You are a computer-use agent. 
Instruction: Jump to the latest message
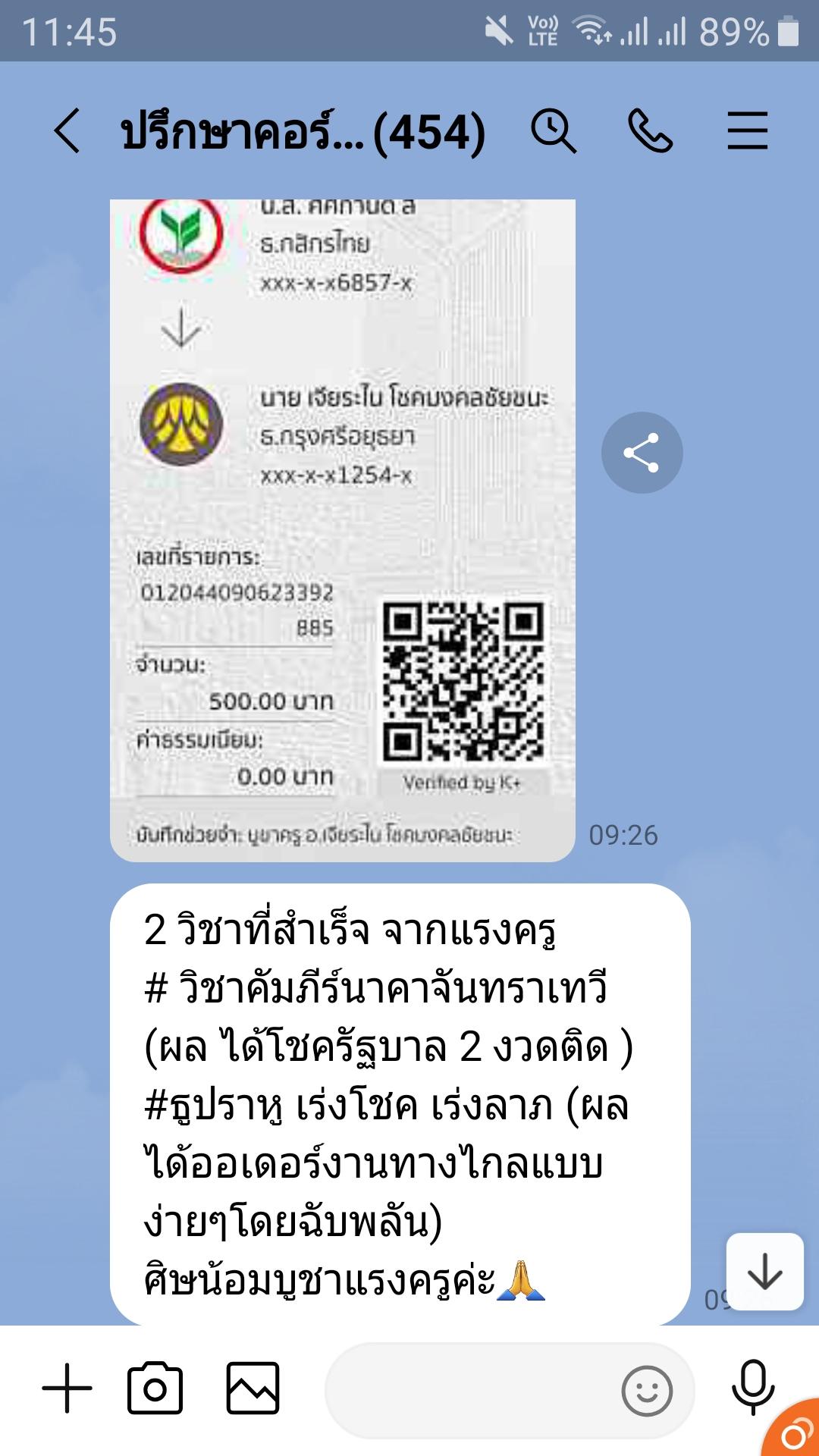pyautogui.click(x=764, y=1272)
